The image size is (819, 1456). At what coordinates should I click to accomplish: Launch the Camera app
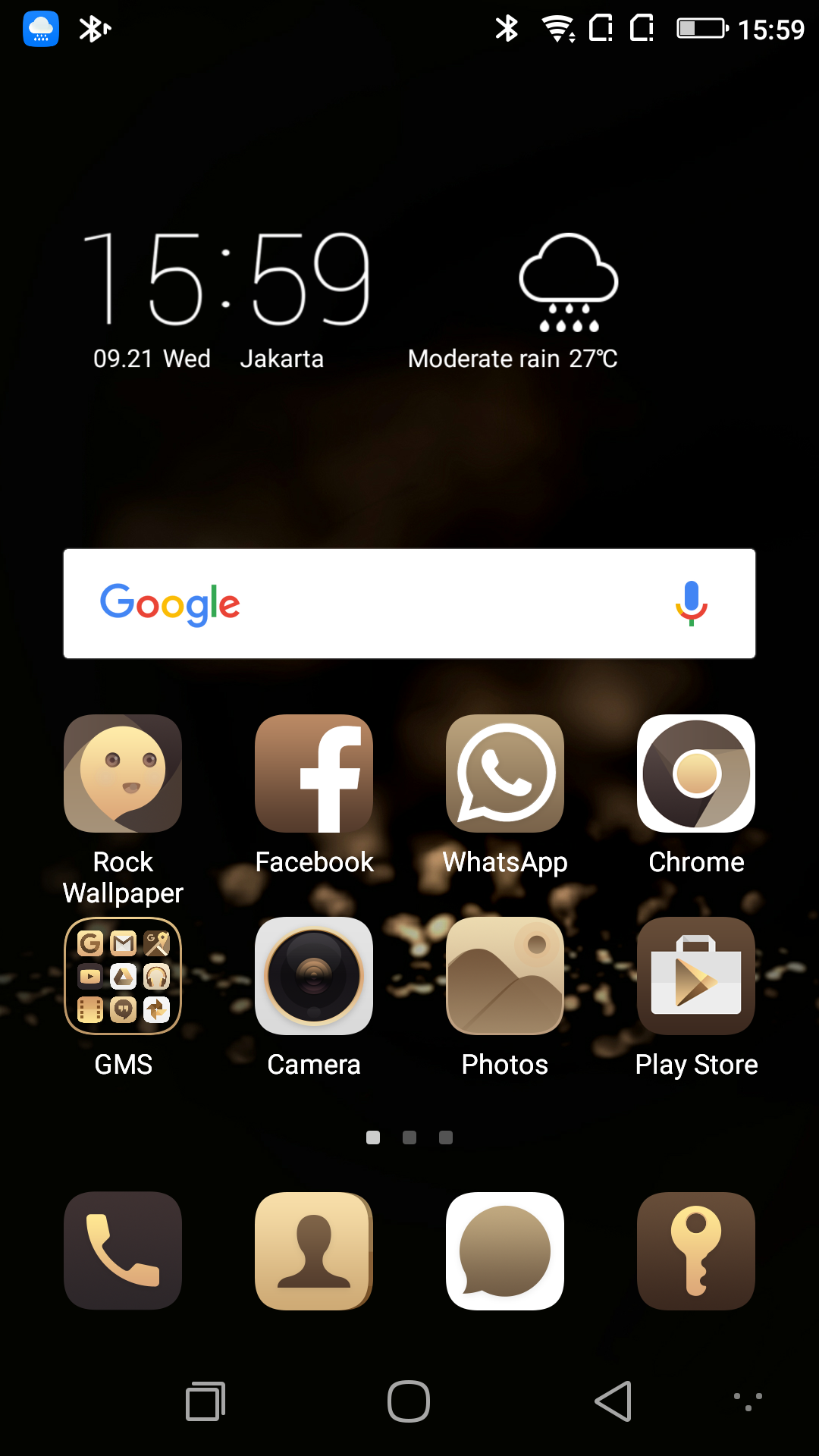(314, 976)
